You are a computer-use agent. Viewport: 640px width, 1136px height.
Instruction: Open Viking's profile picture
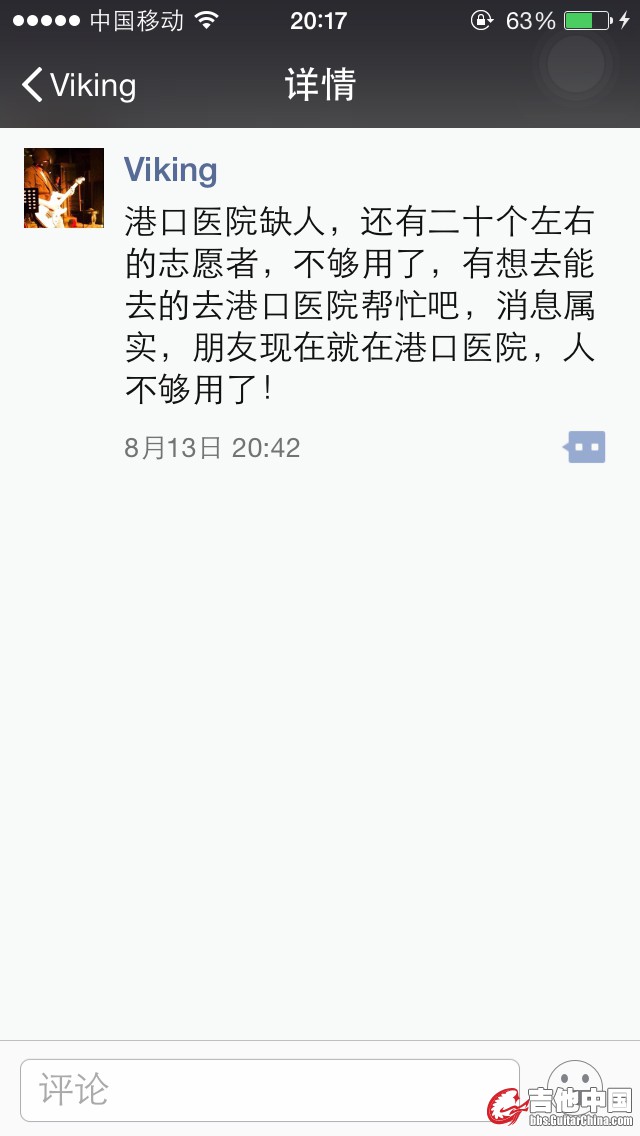[x=64, y=188]
